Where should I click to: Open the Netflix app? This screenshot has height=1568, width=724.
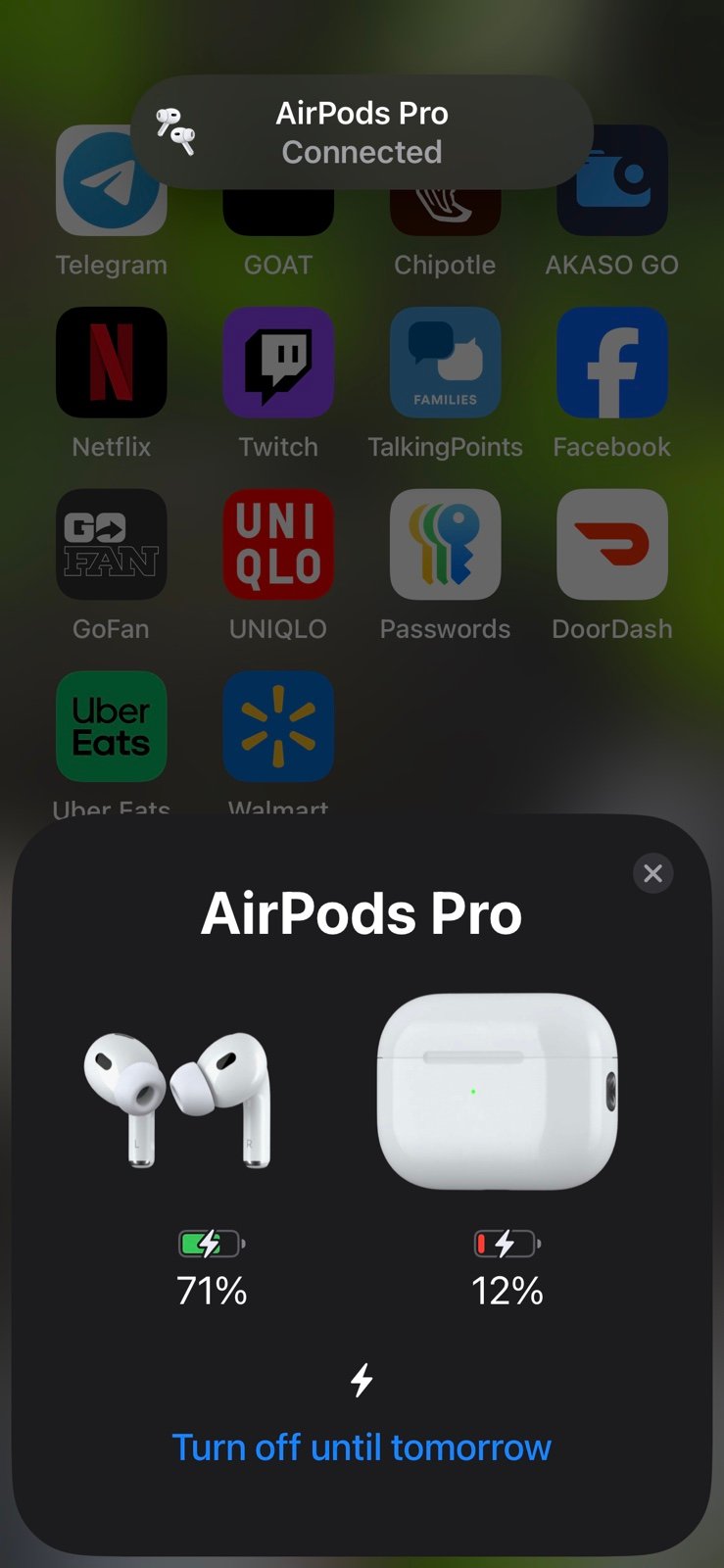coord(112,363)
